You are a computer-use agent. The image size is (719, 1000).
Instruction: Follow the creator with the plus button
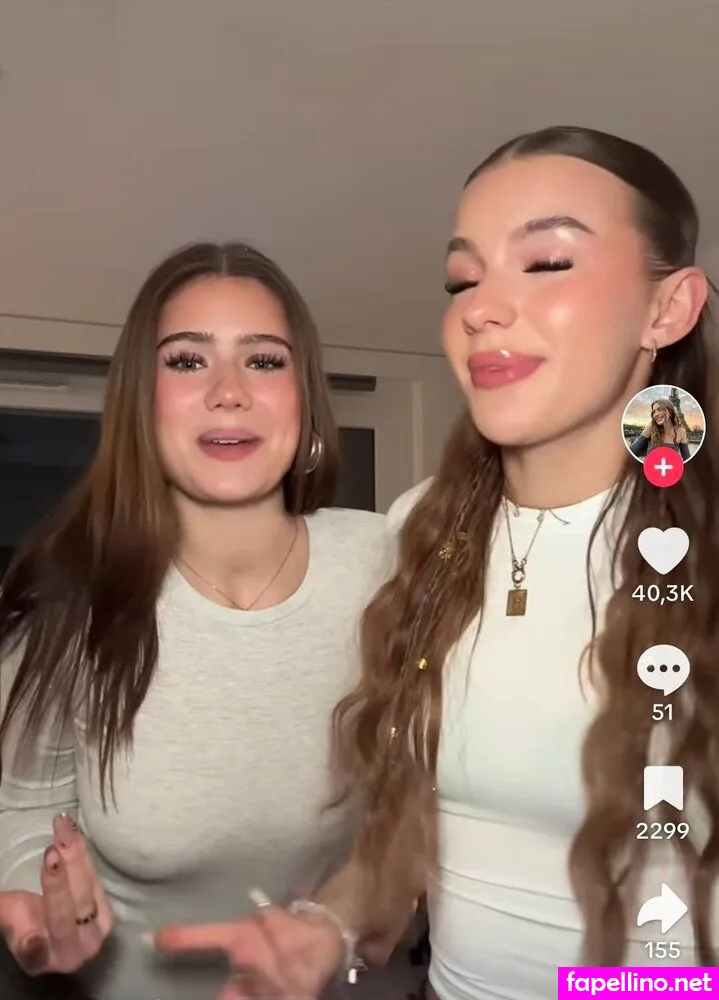pyautogui.click(x=663, y=468)
